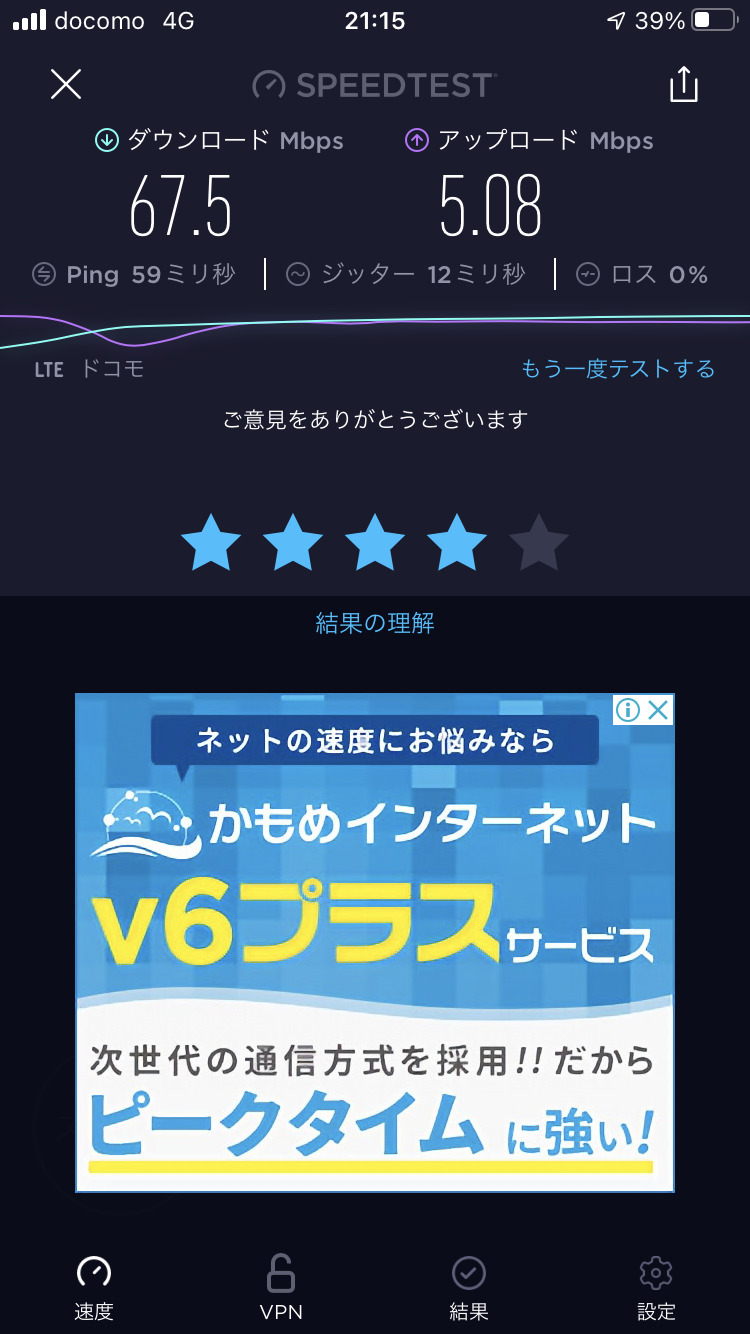Switch to the VPN tab
Viewport: 750px width, 1334px height.
click(x=280, y=1287)
